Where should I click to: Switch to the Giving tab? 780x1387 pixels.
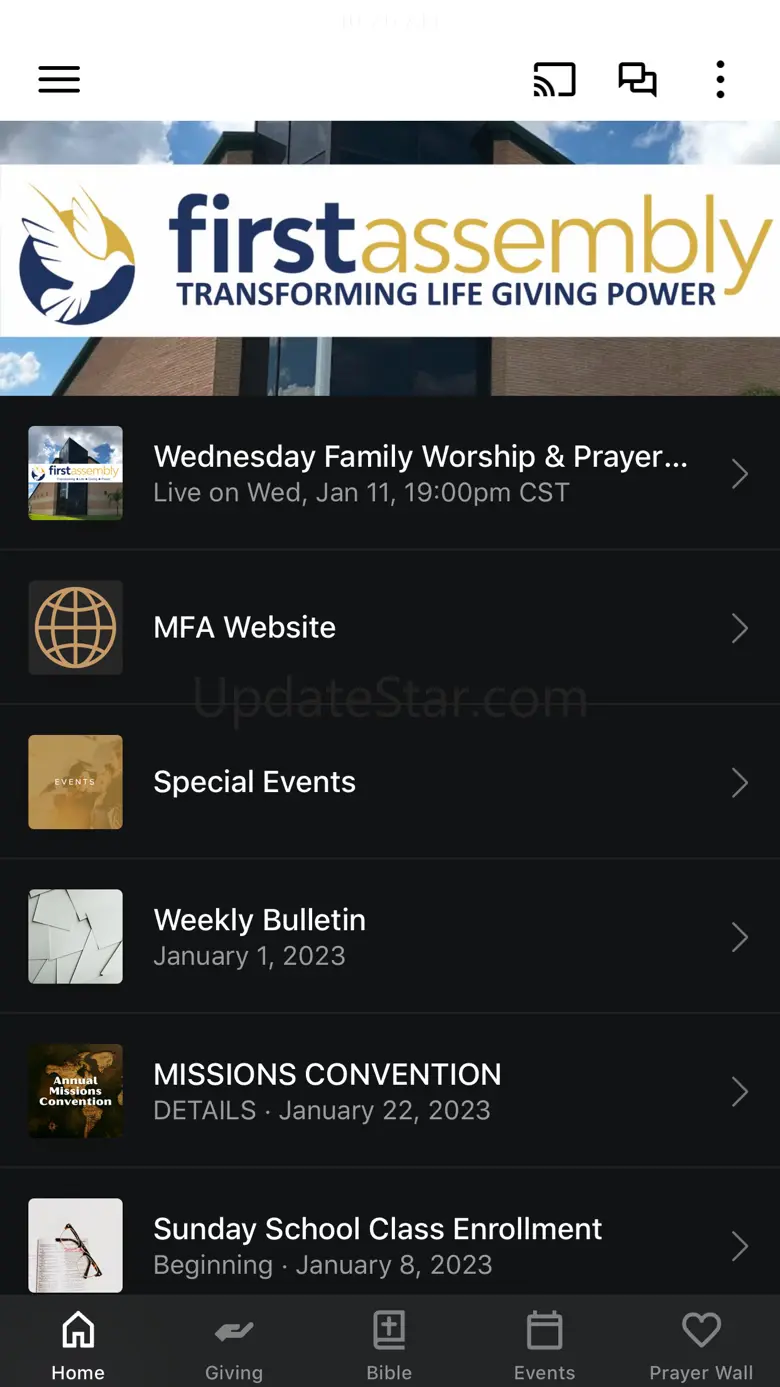(234, 1345)
